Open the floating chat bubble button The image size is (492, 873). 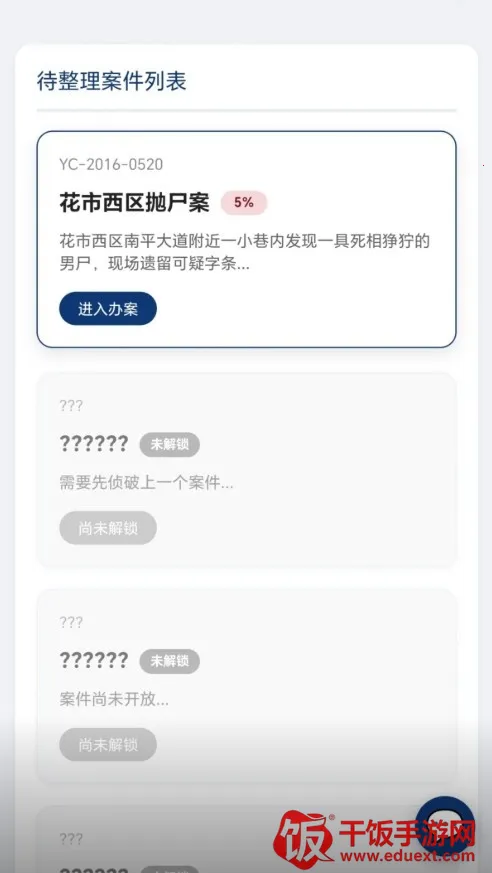(x=445, y=826)
